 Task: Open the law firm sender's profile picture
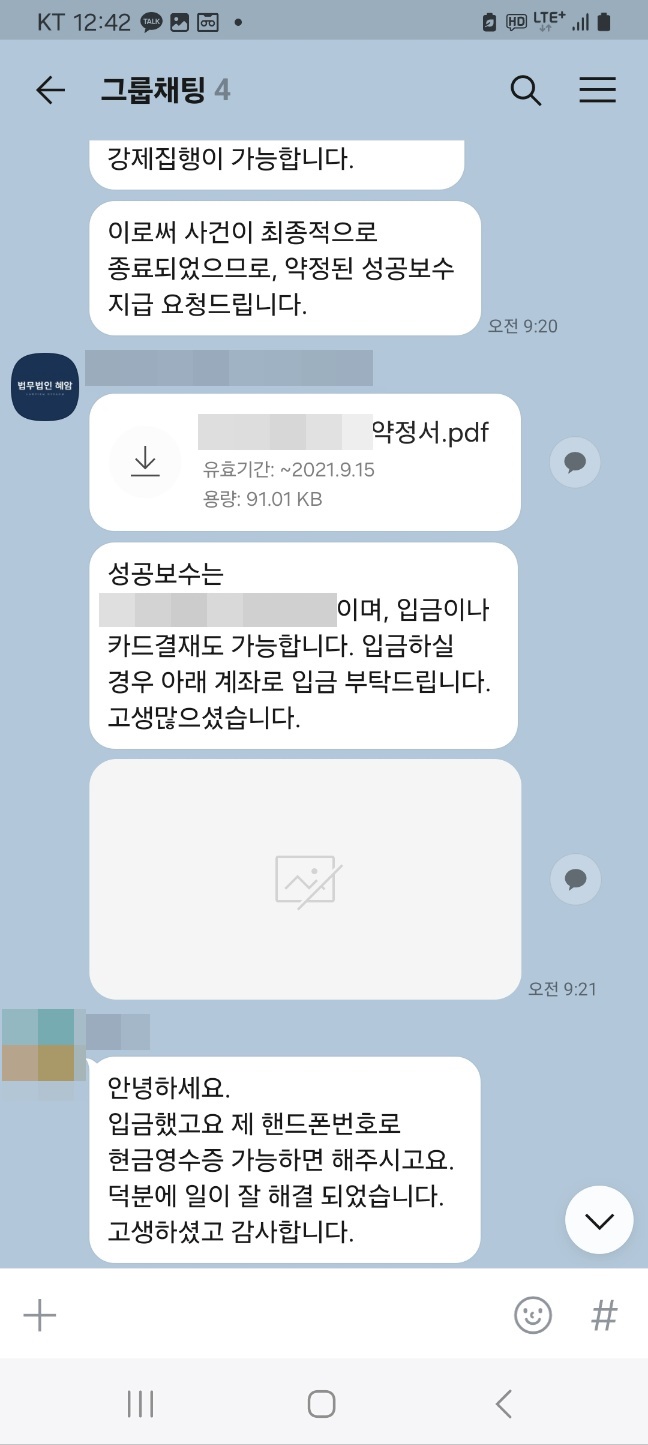pyautogui.click(x=45, y=387)
